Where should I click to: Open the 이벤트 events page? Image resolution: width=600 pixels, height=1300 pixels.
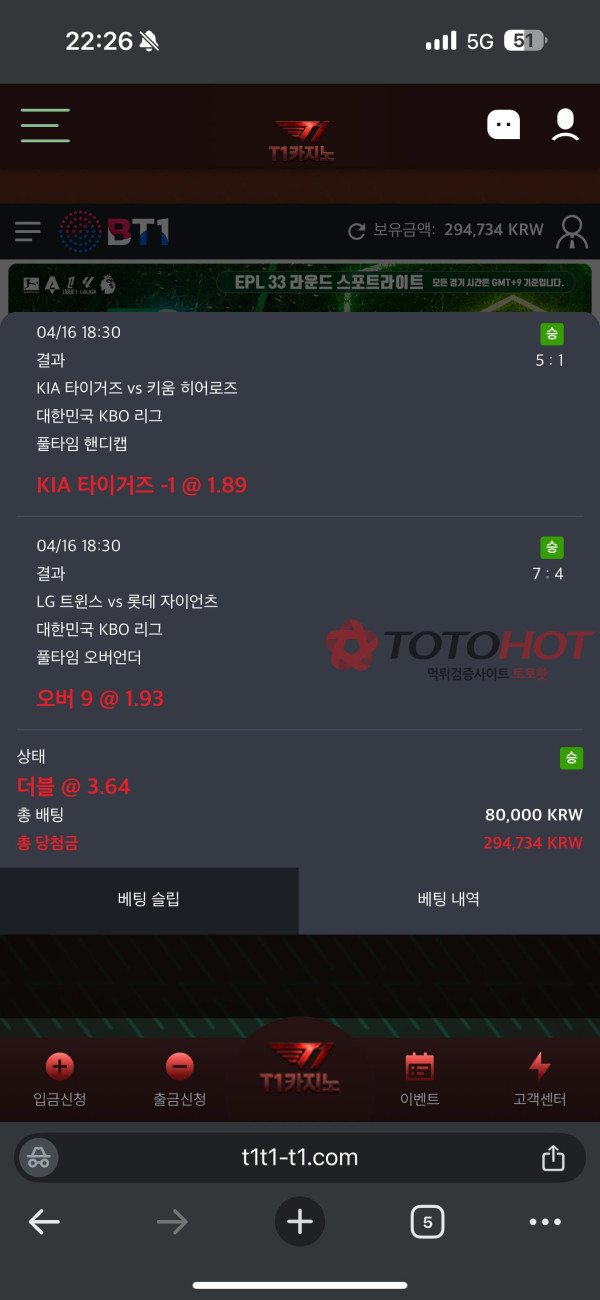click(x=419, y=1080)
